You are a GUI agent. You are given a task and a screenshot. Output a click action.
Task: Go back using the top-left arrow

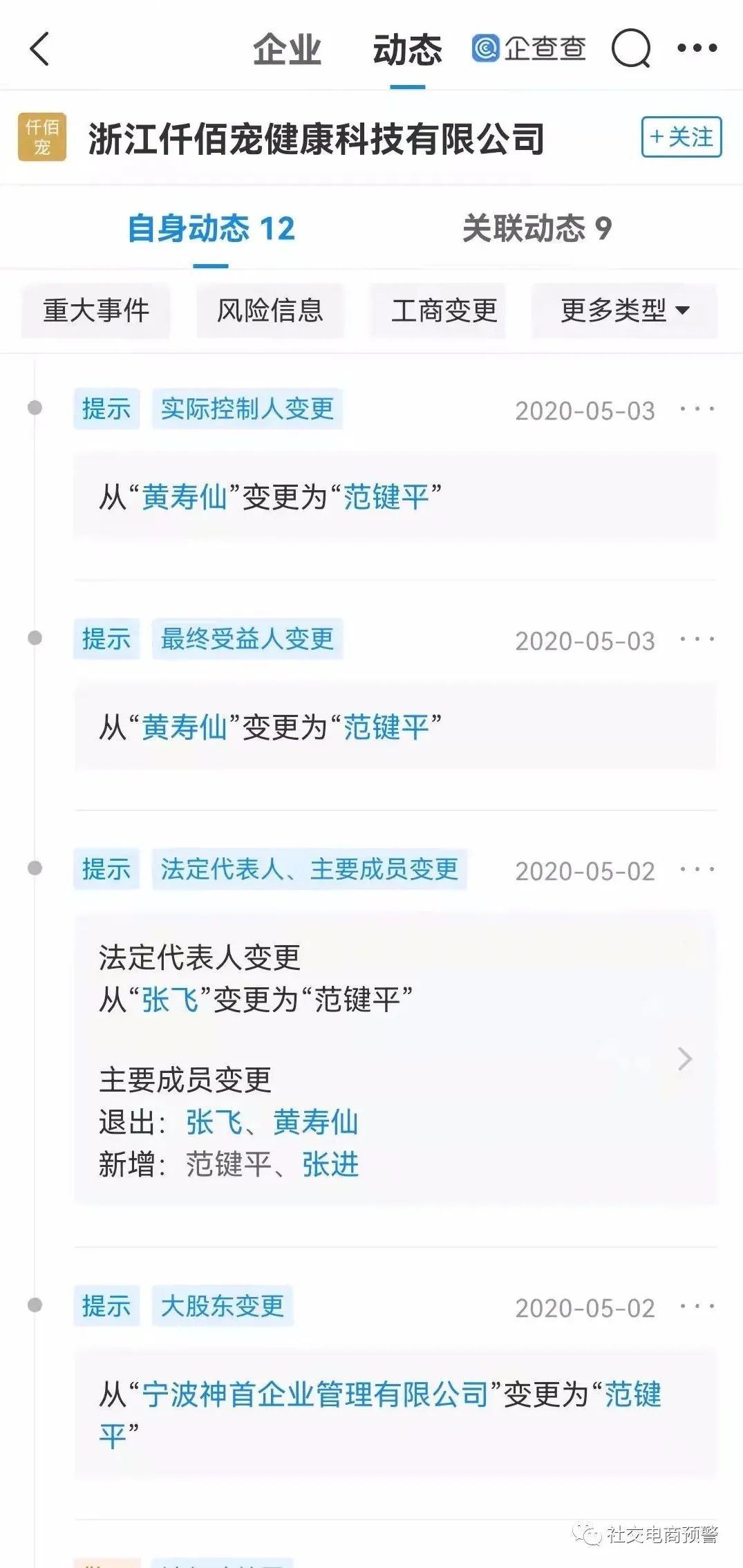pos(40,49)
